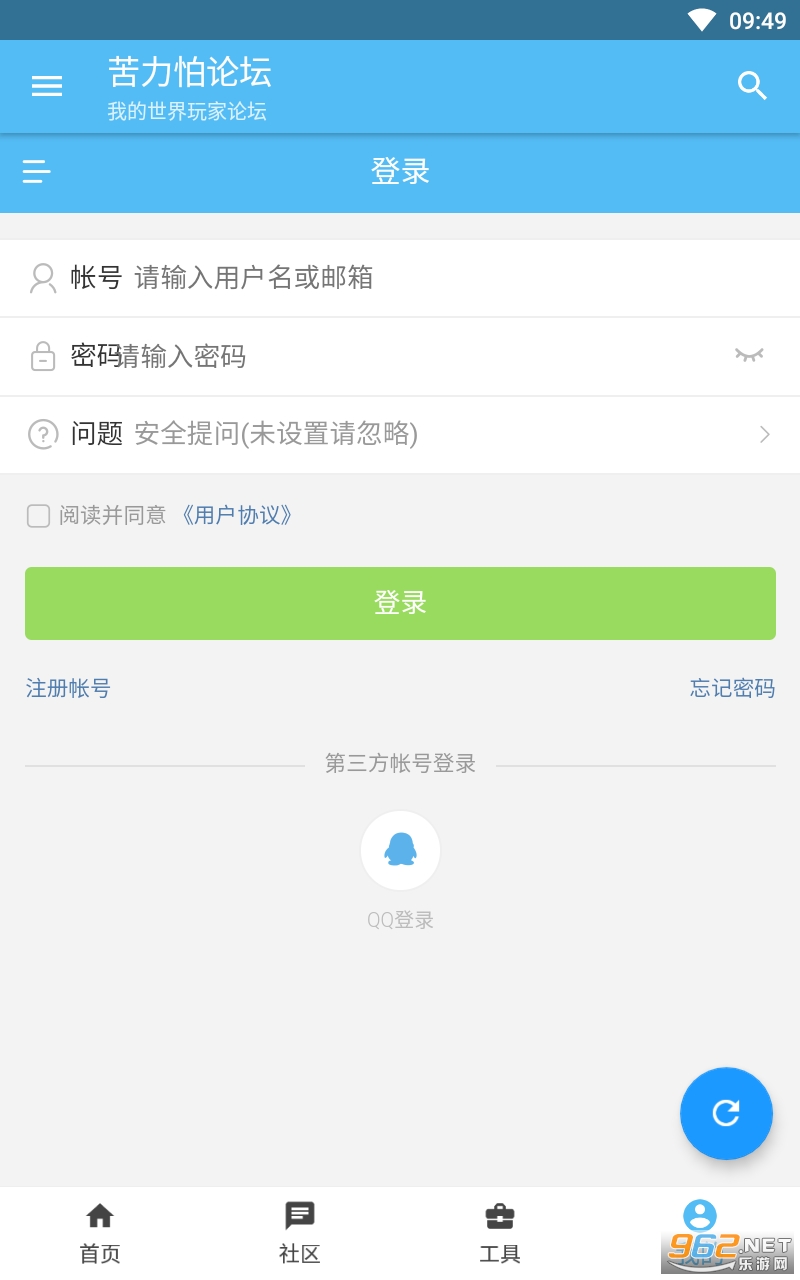Viewport: 800px width, 1280px height.
Task: Log in with QQ penguin icon
Action: (400, 851)
